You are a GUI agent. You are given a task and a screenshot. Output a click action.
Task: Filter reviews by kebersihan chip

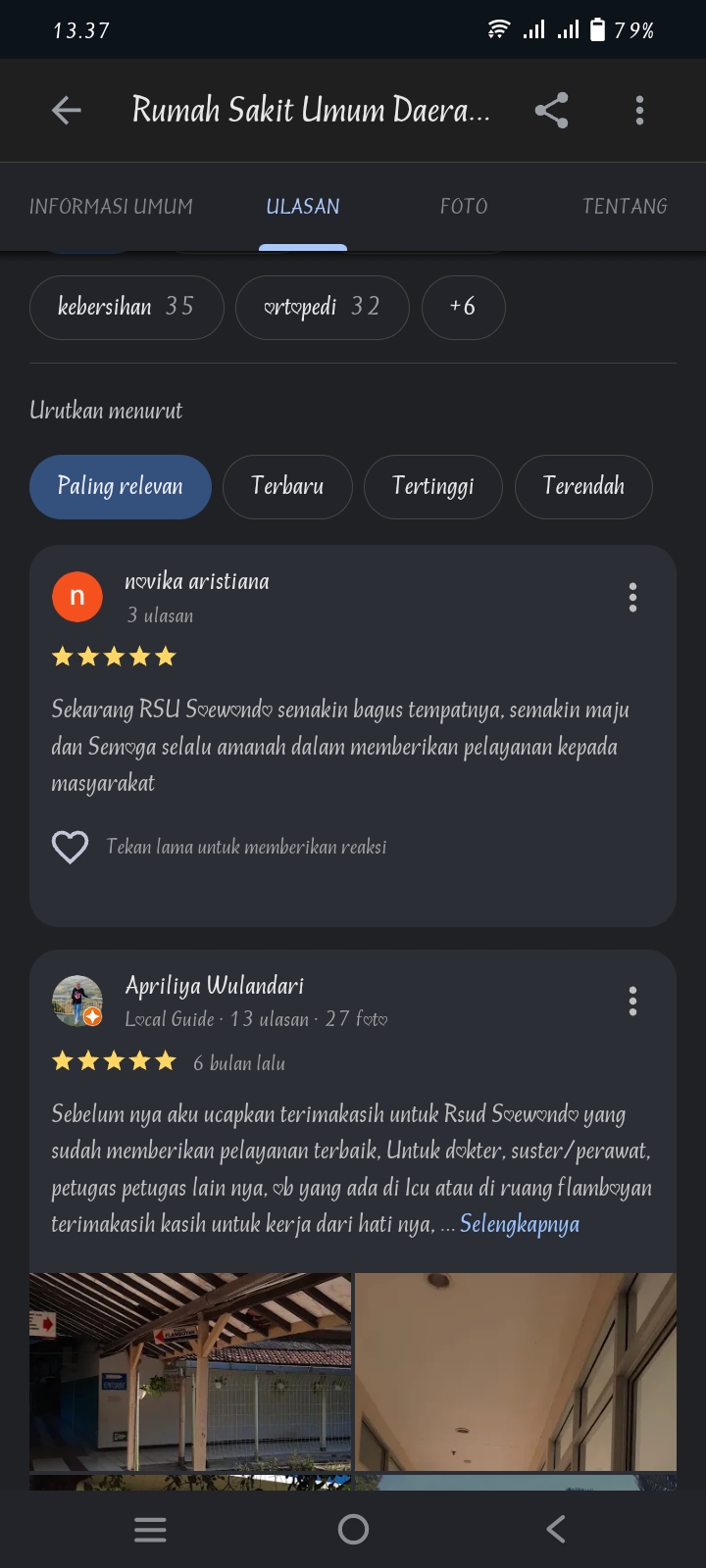pyautogui.click(x=126, y=308)
